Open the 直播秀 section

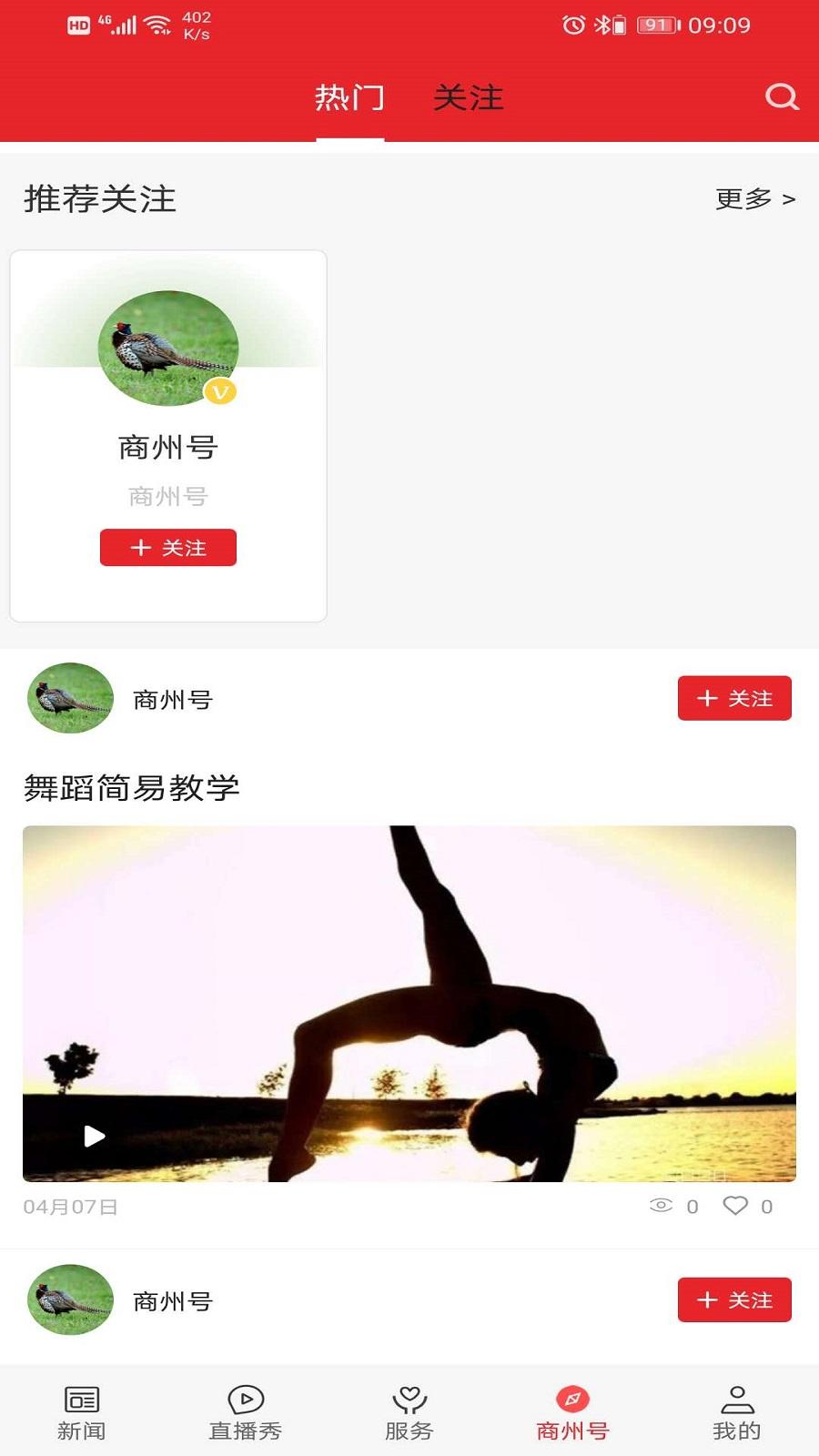245,1406
